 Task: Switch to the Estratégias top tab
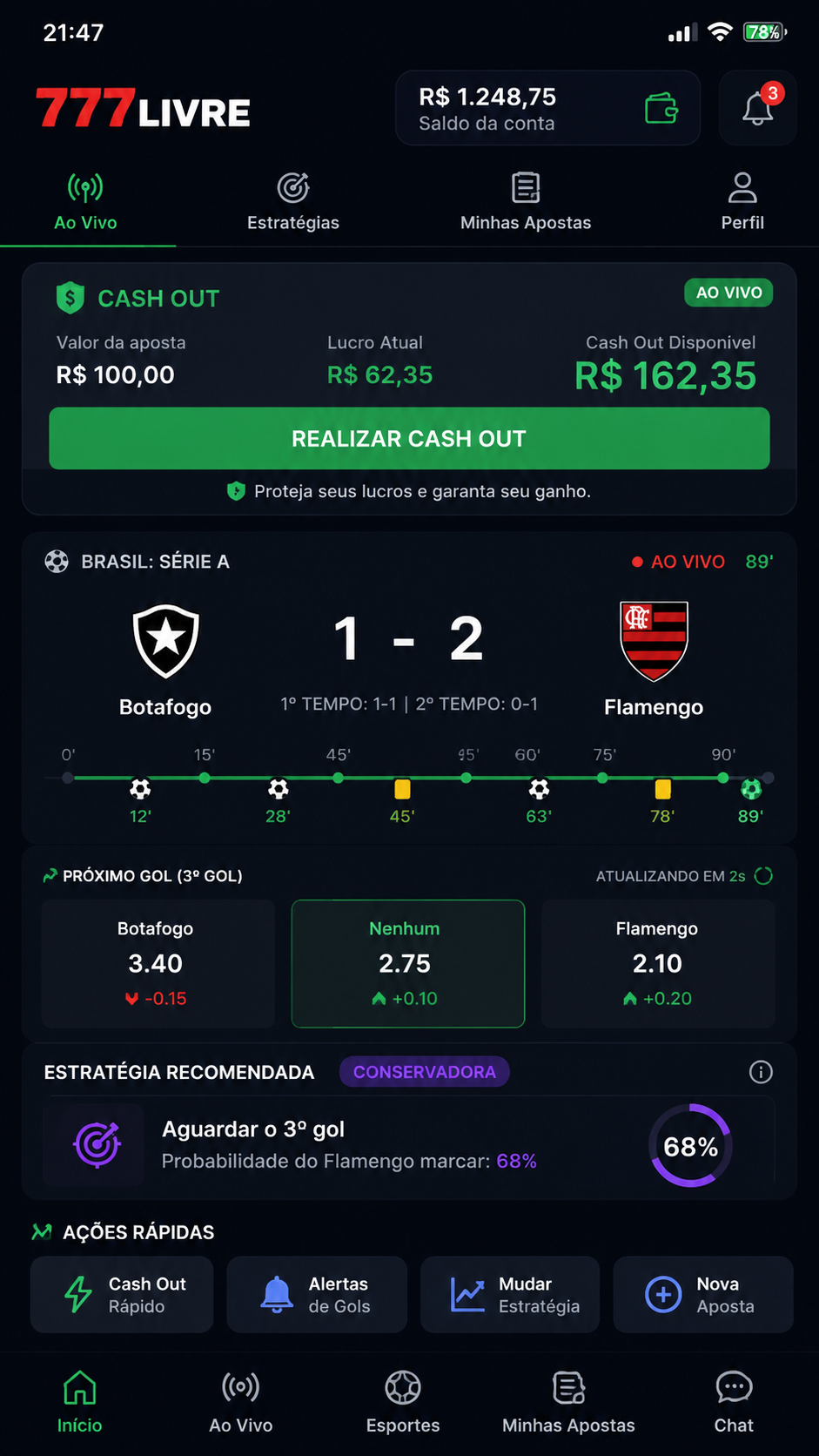[x=293, y=202]
